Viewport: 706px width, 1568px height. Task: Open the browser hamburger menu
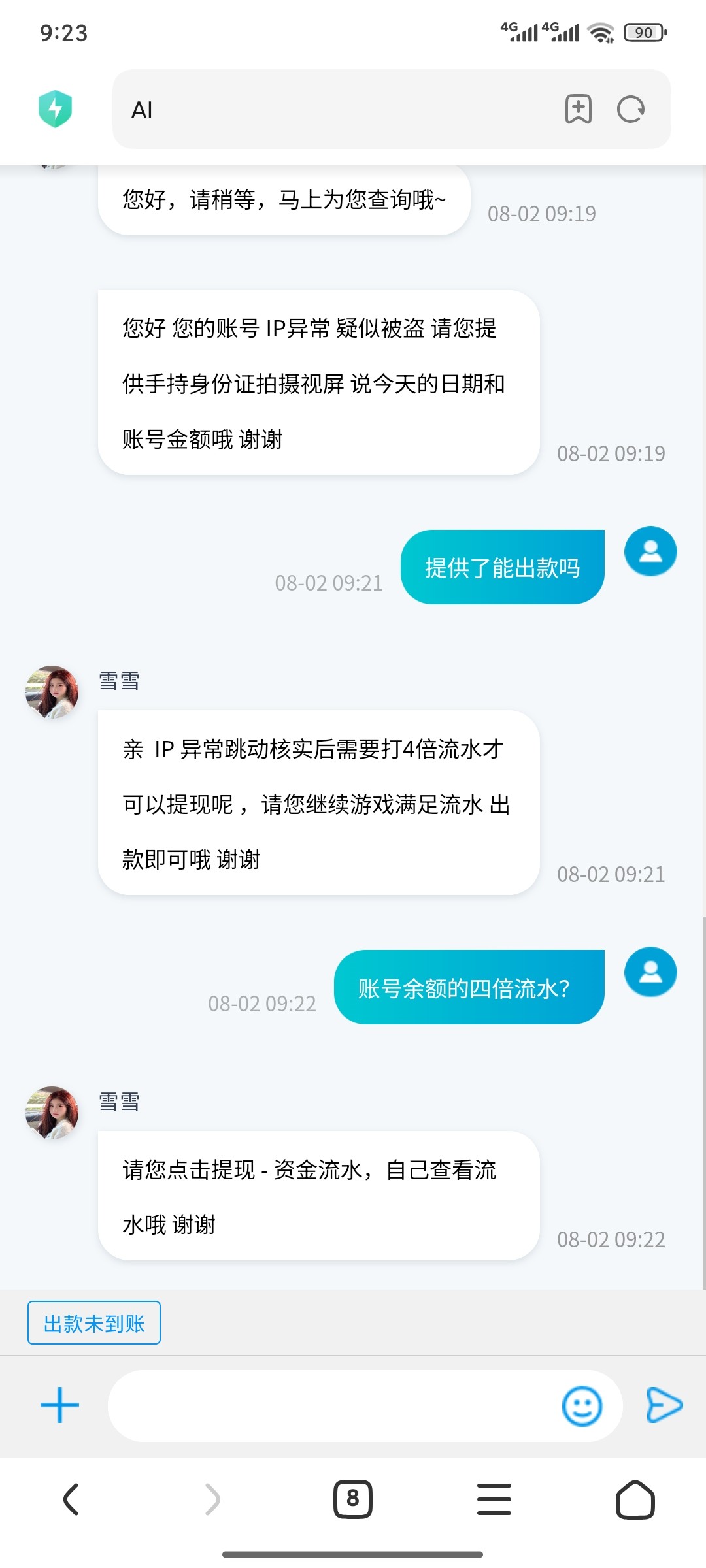coord(494,1499)
